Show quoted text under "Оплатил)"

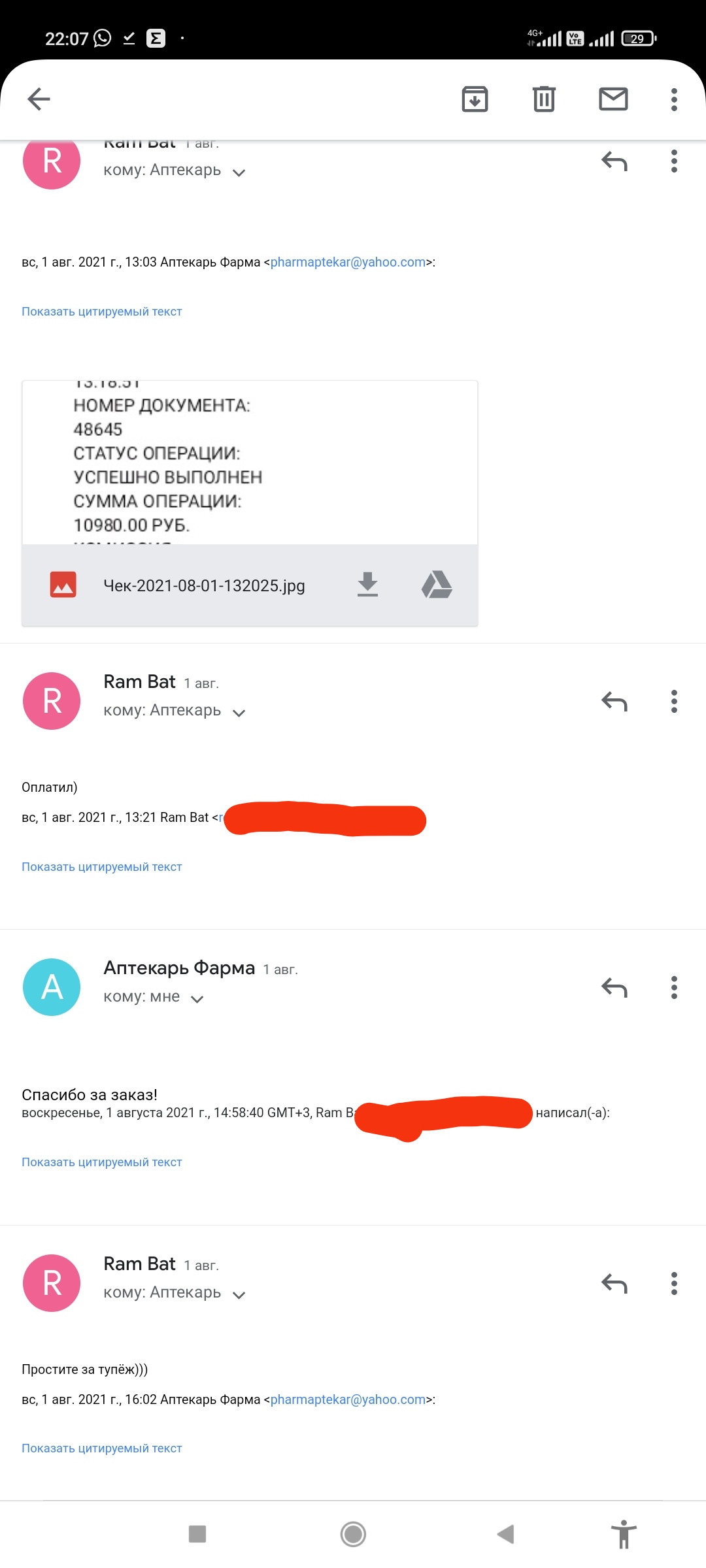[x=102, y=867]
